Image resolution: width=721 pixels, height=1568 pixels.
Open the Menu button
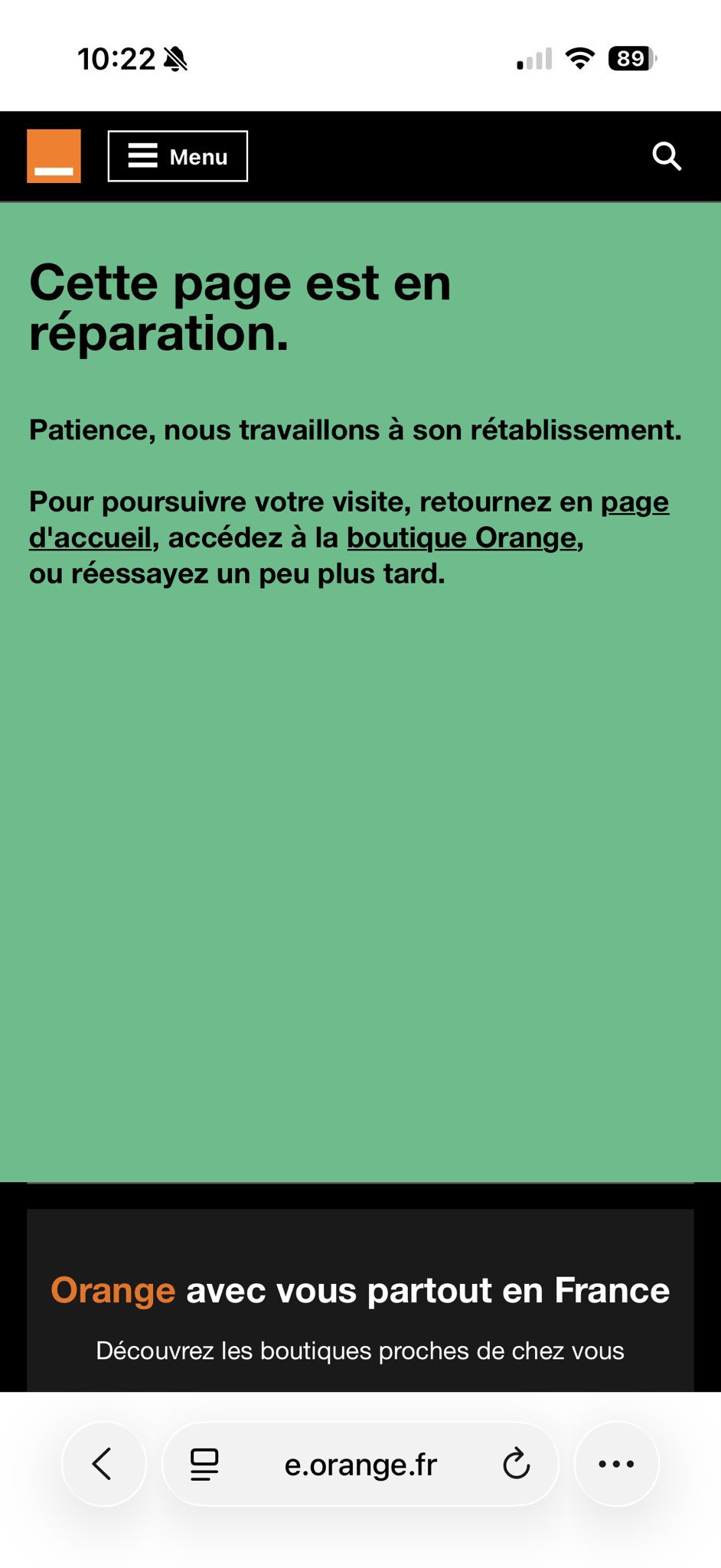point(178,156)
